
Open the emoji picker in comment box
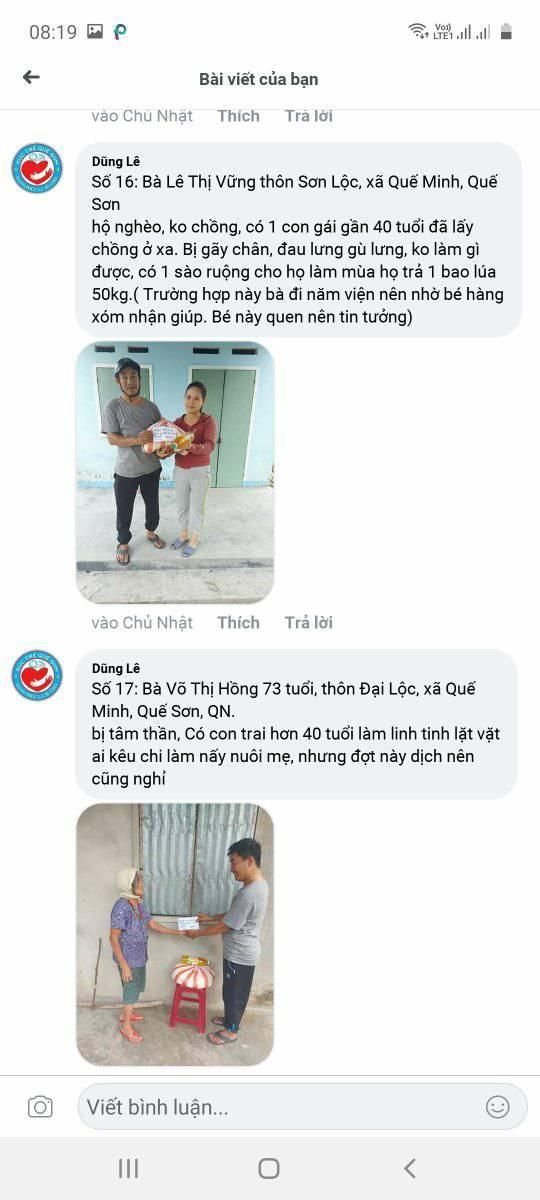pos(497,1107)
